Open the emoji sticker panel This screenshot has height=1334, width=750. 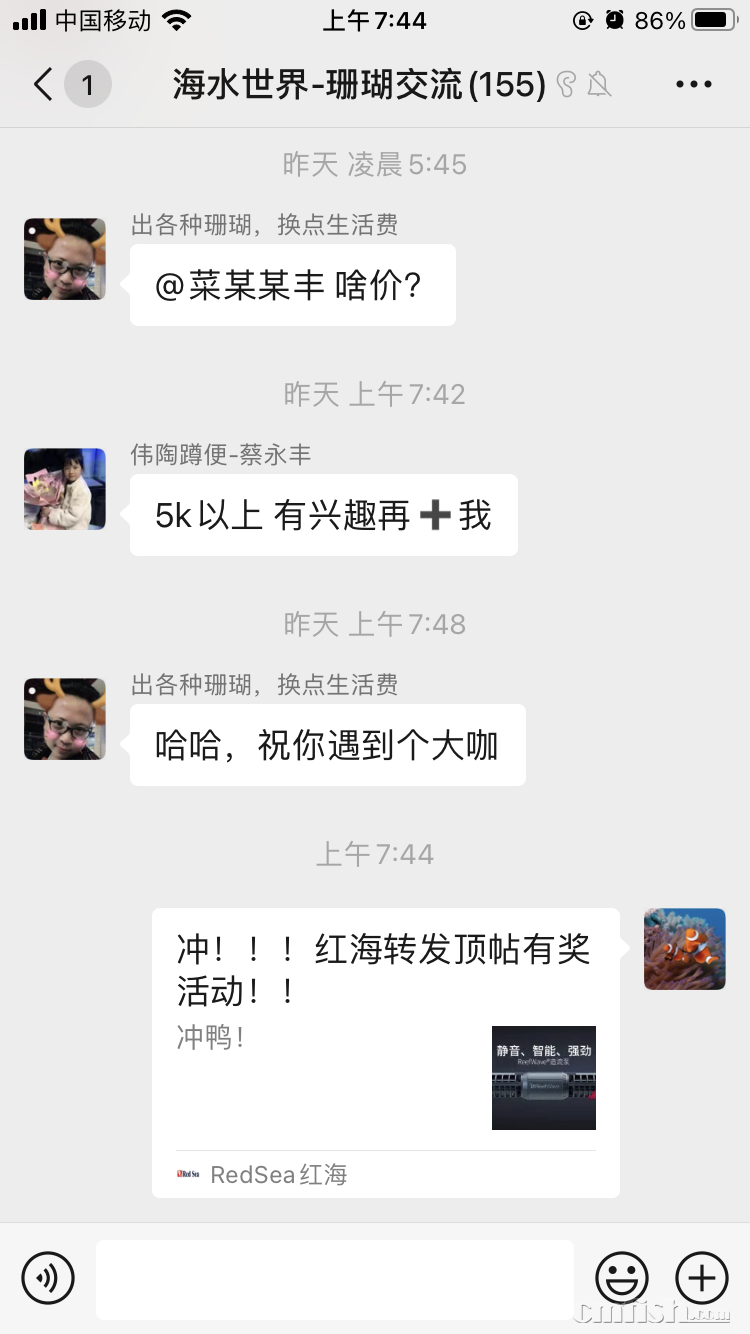(x=622, y=1277)
